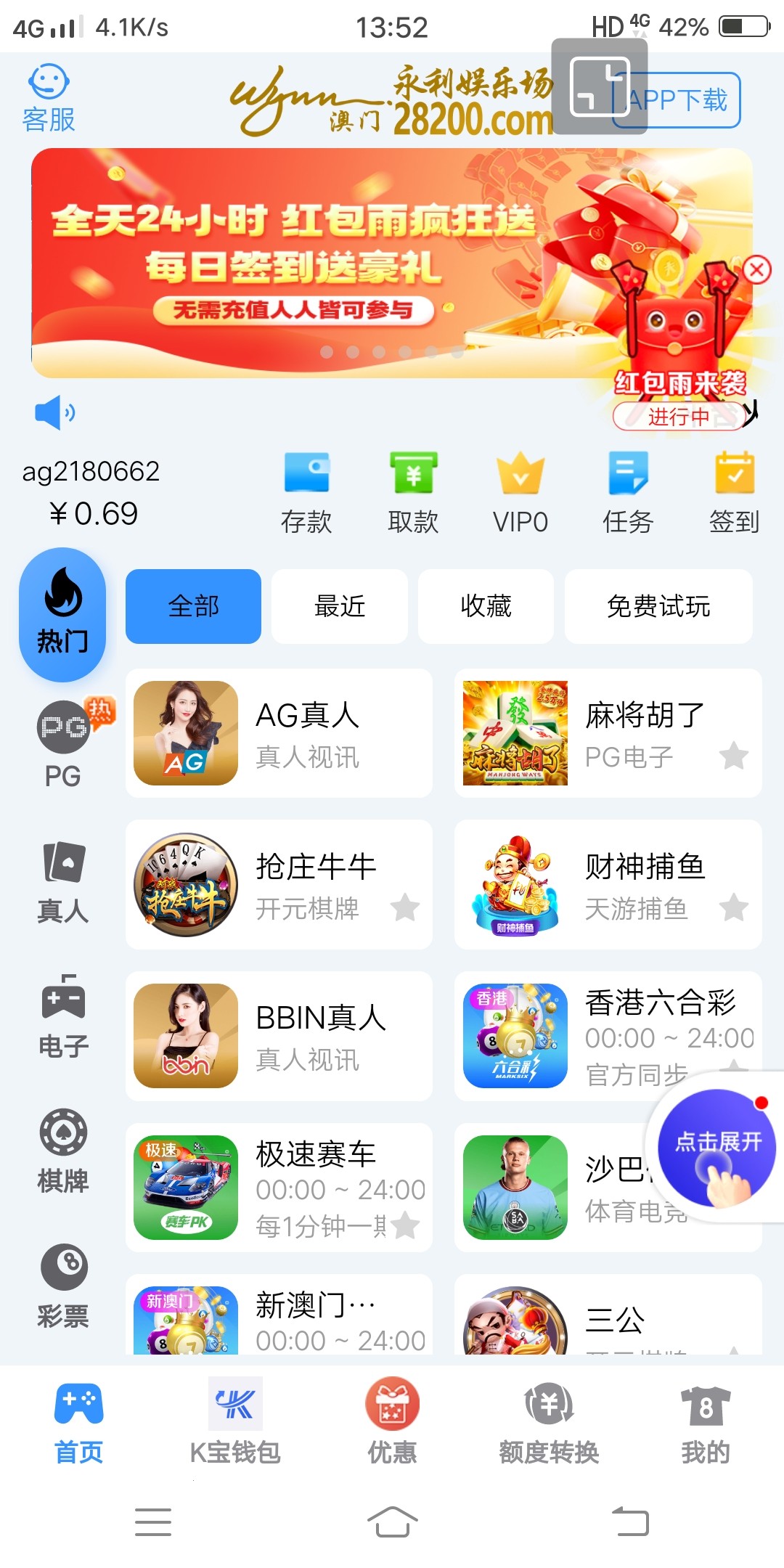This screenshot has width=784, height=1568.
Task: Open the VIP0 crown icon
Action: (520, 475)
